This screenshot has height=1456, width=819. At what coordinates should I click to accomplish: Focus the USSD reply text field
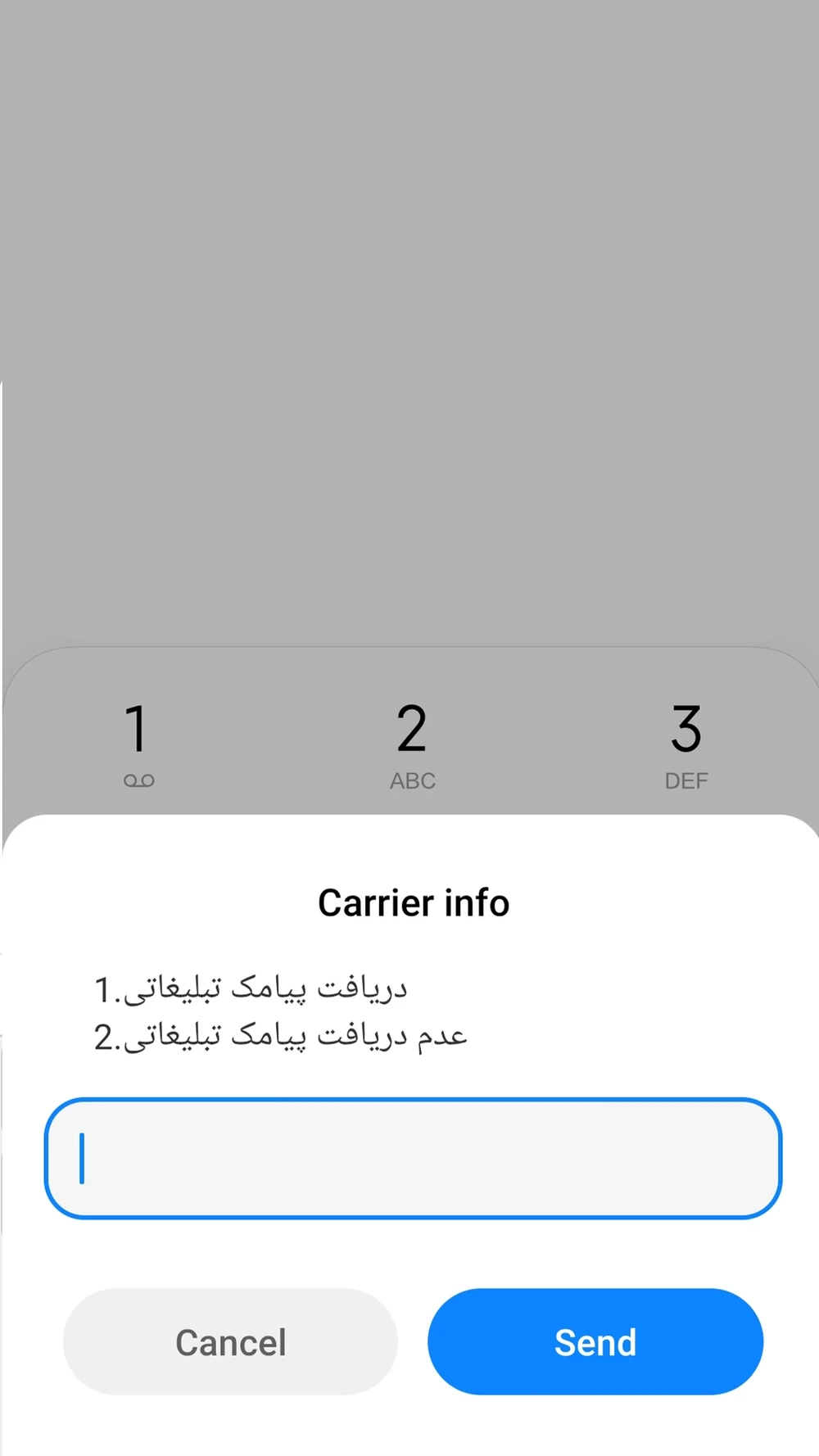click(413, 1158)
